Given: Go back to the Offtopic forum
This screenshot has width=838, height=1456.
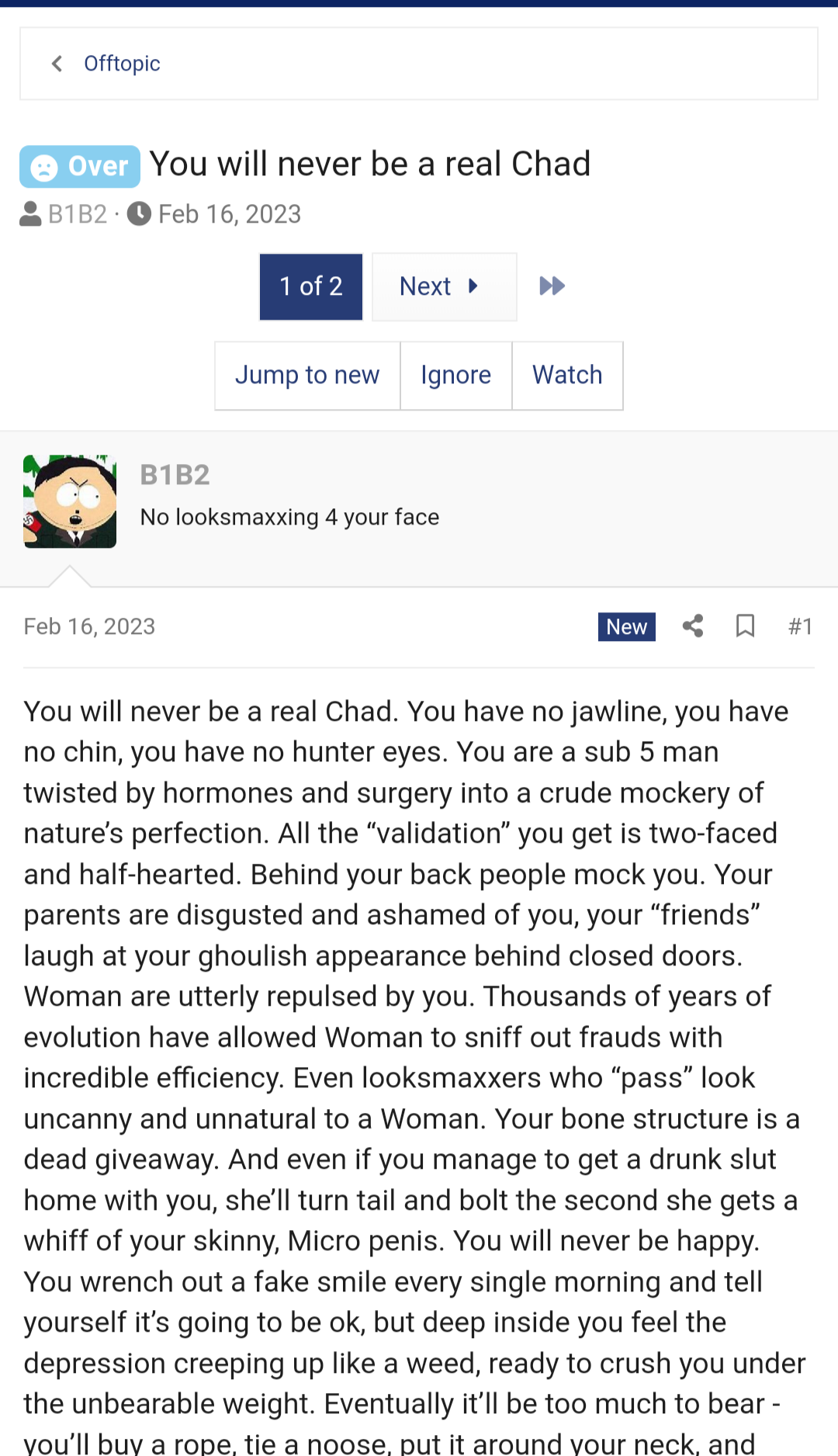Looking at the screenshot, I should pos(122,64).
